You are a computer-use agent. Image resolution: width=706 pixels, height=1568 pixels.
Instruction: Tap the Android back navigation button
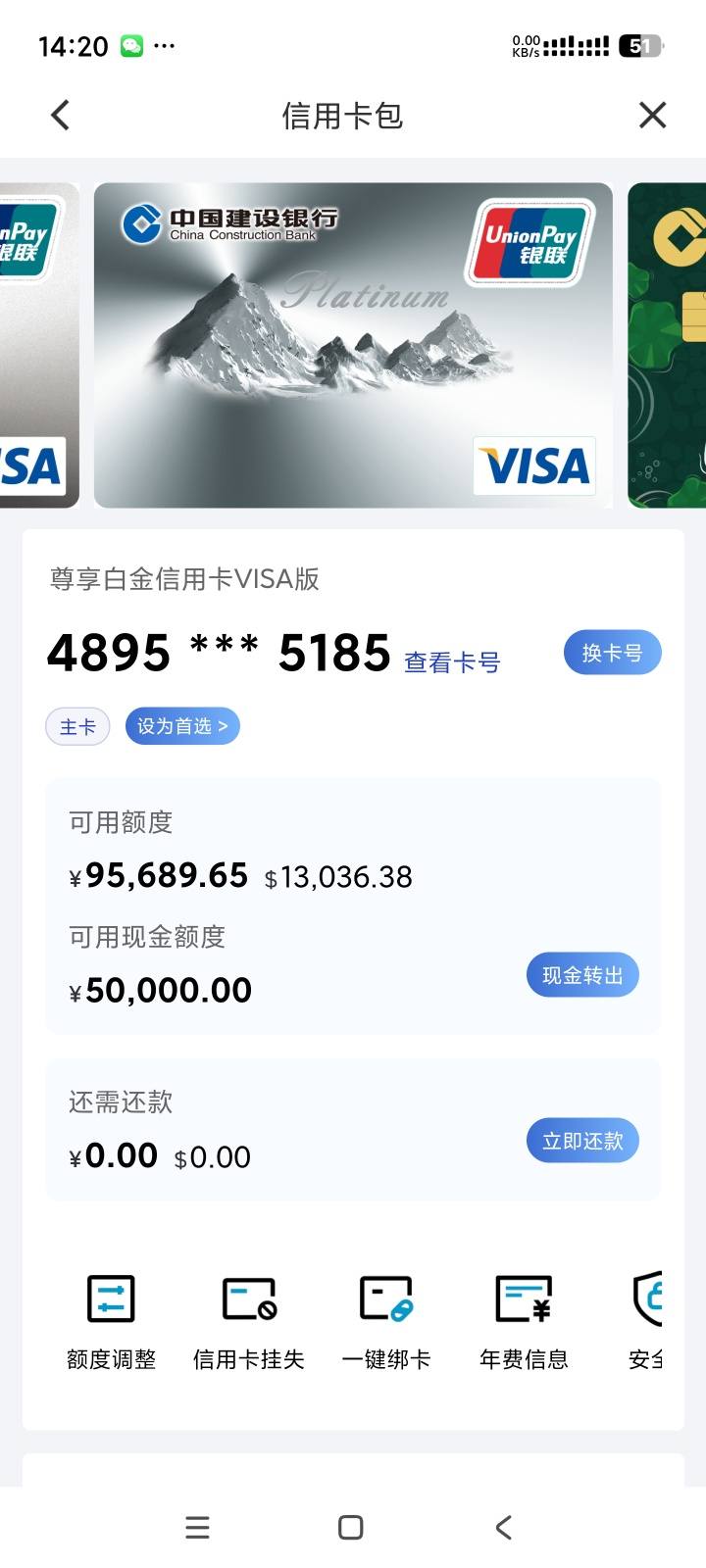click(503, 1527)
